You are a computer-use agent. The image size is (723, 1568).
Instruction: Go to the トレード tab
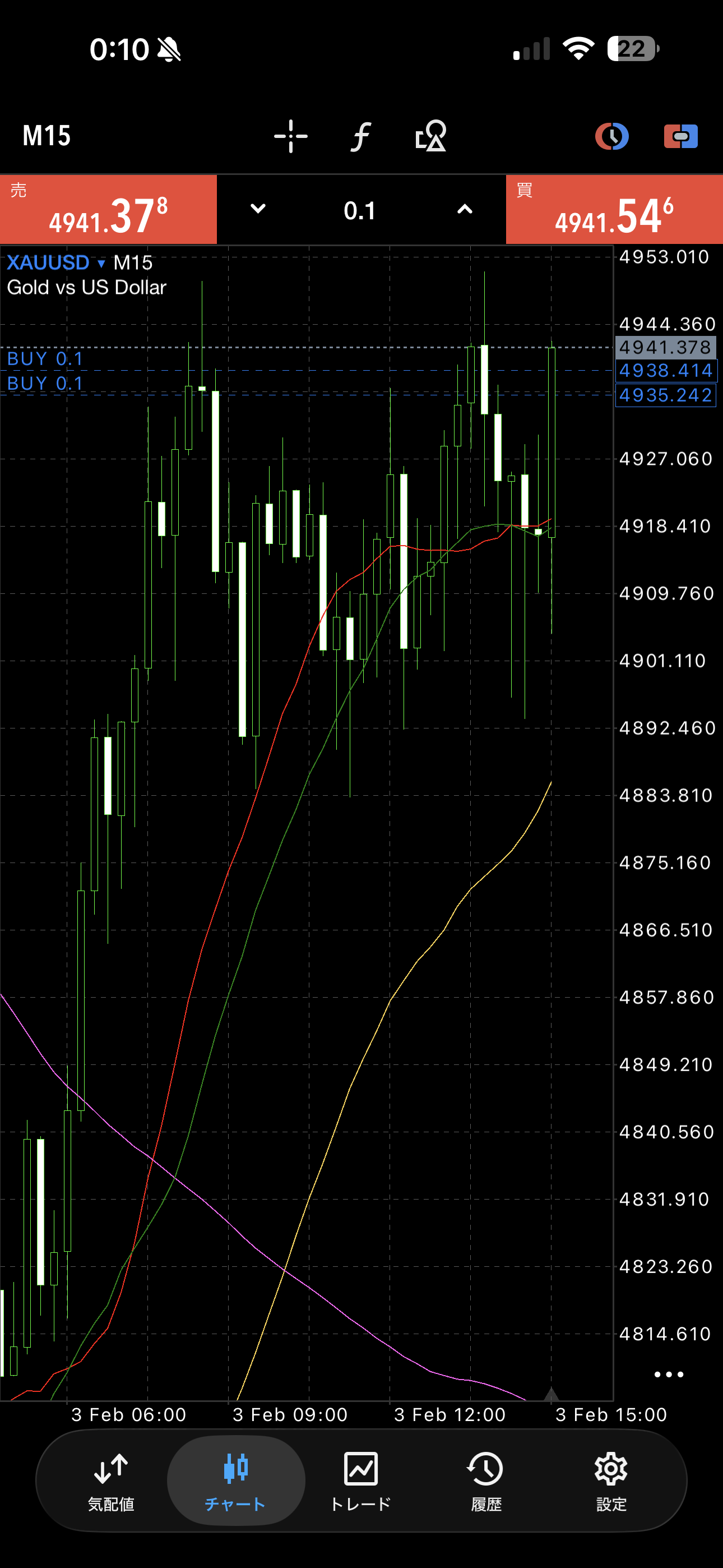(x=360, y=1481)
